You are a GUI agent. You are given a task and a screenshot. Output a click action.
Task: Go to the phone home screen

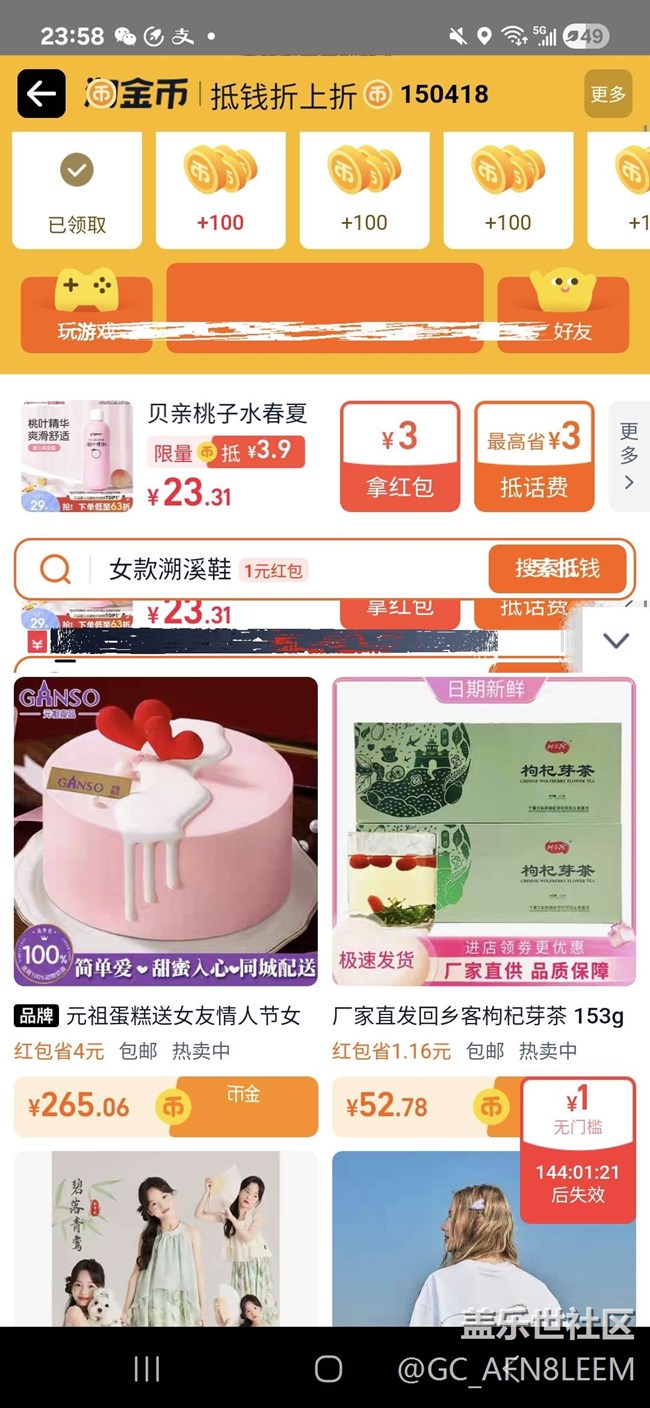[x=328, y=1369]
